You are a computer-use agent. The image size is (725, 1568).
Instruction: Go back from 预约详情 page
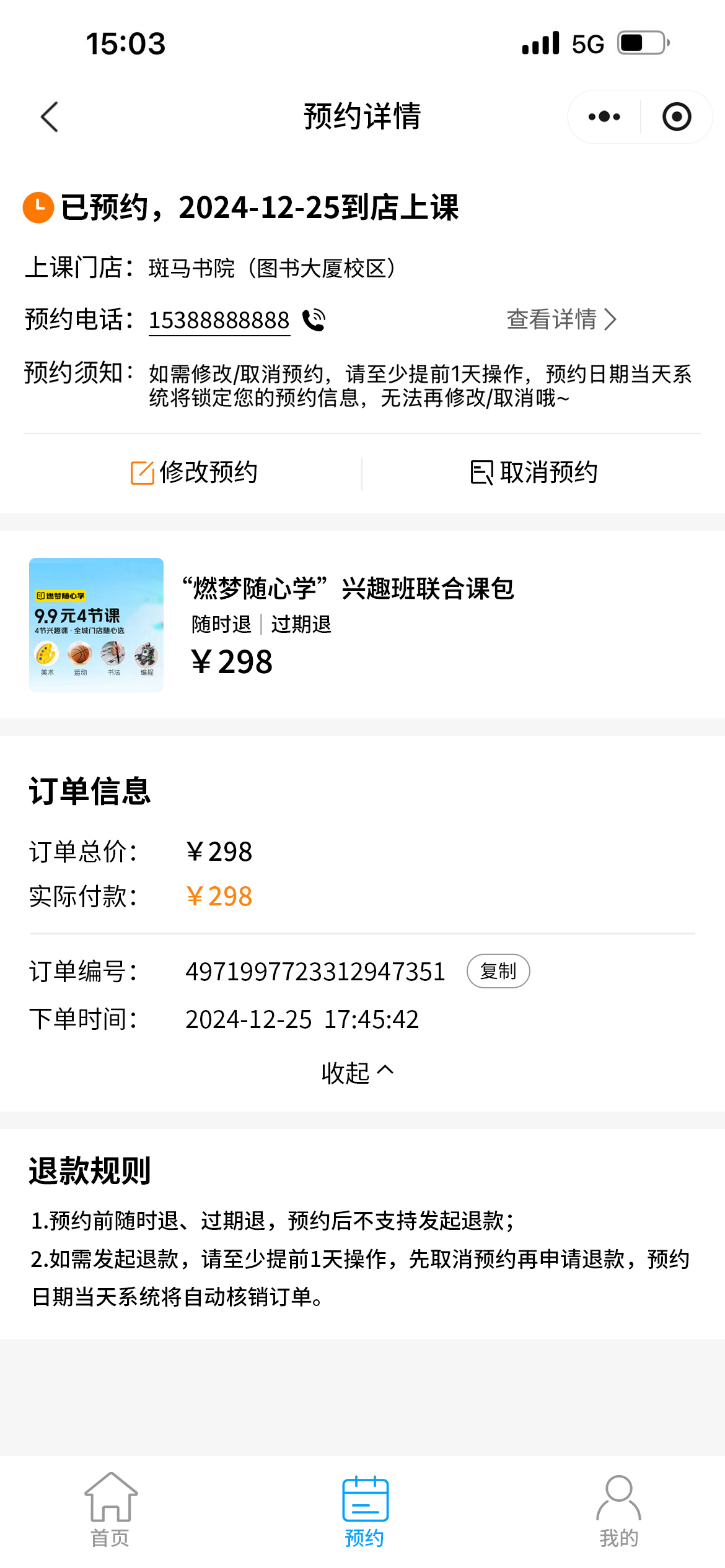tap(50, 116)
